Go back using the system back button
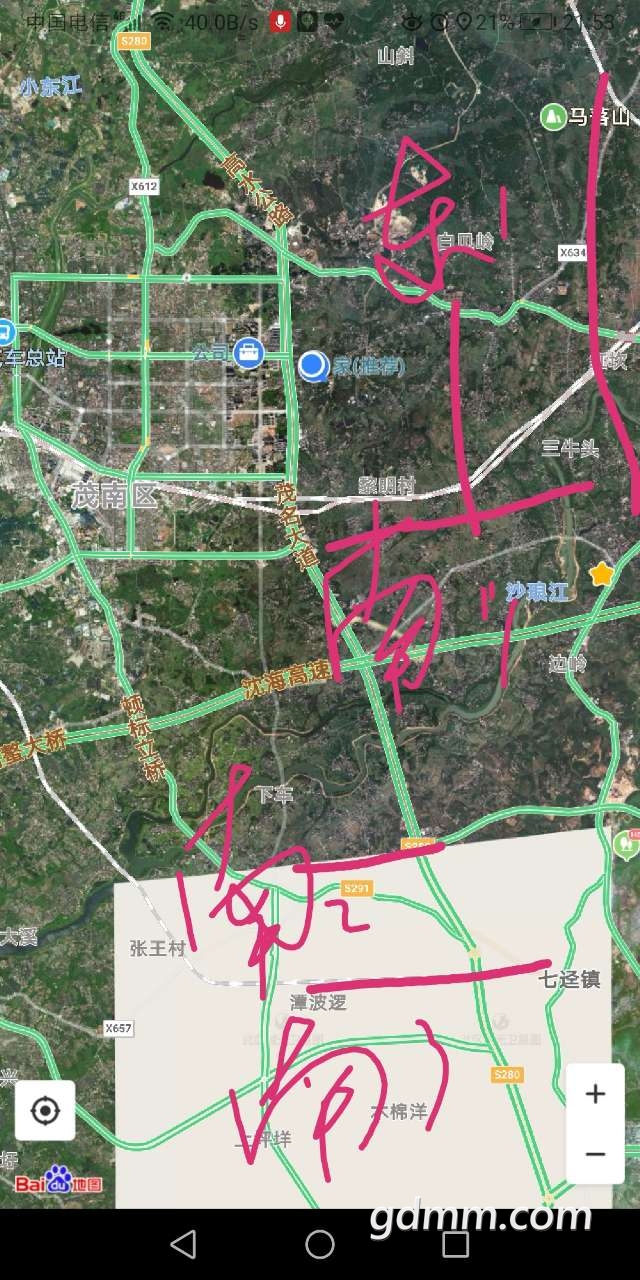This screenshot has height=1280, width=640. (183, 1244)
